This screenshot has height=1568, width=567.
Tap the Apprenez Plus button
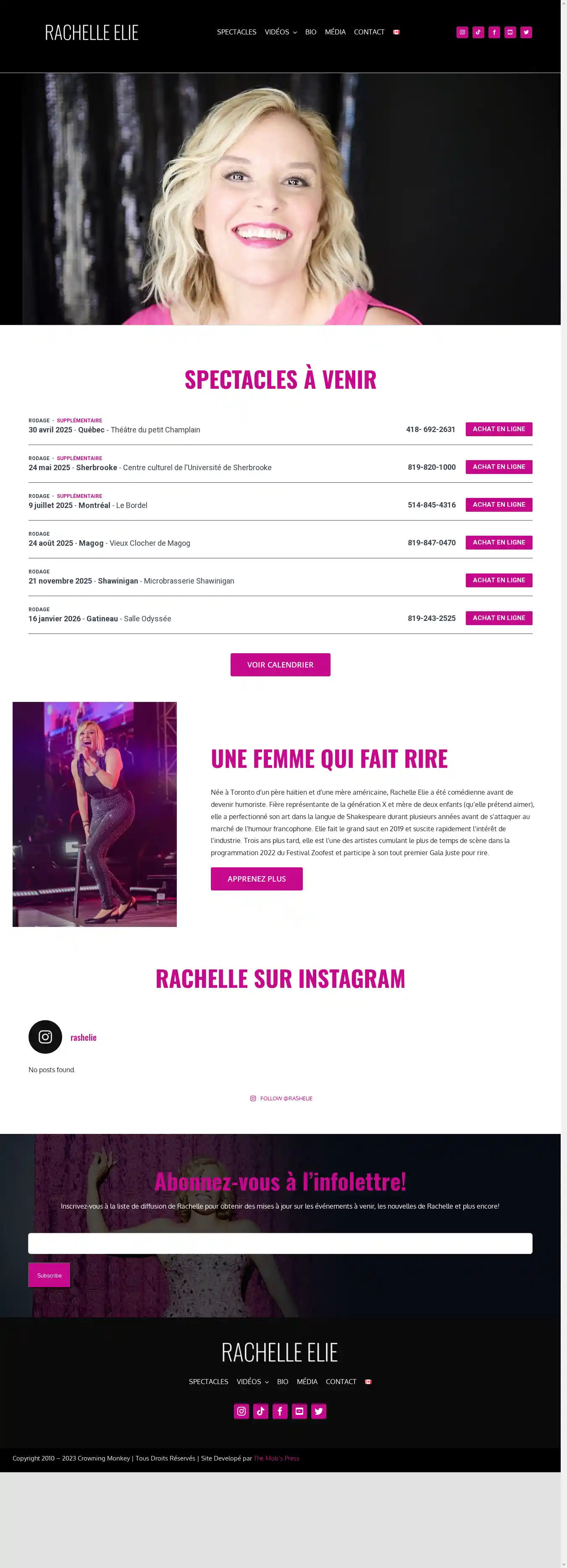pos(256,879)
